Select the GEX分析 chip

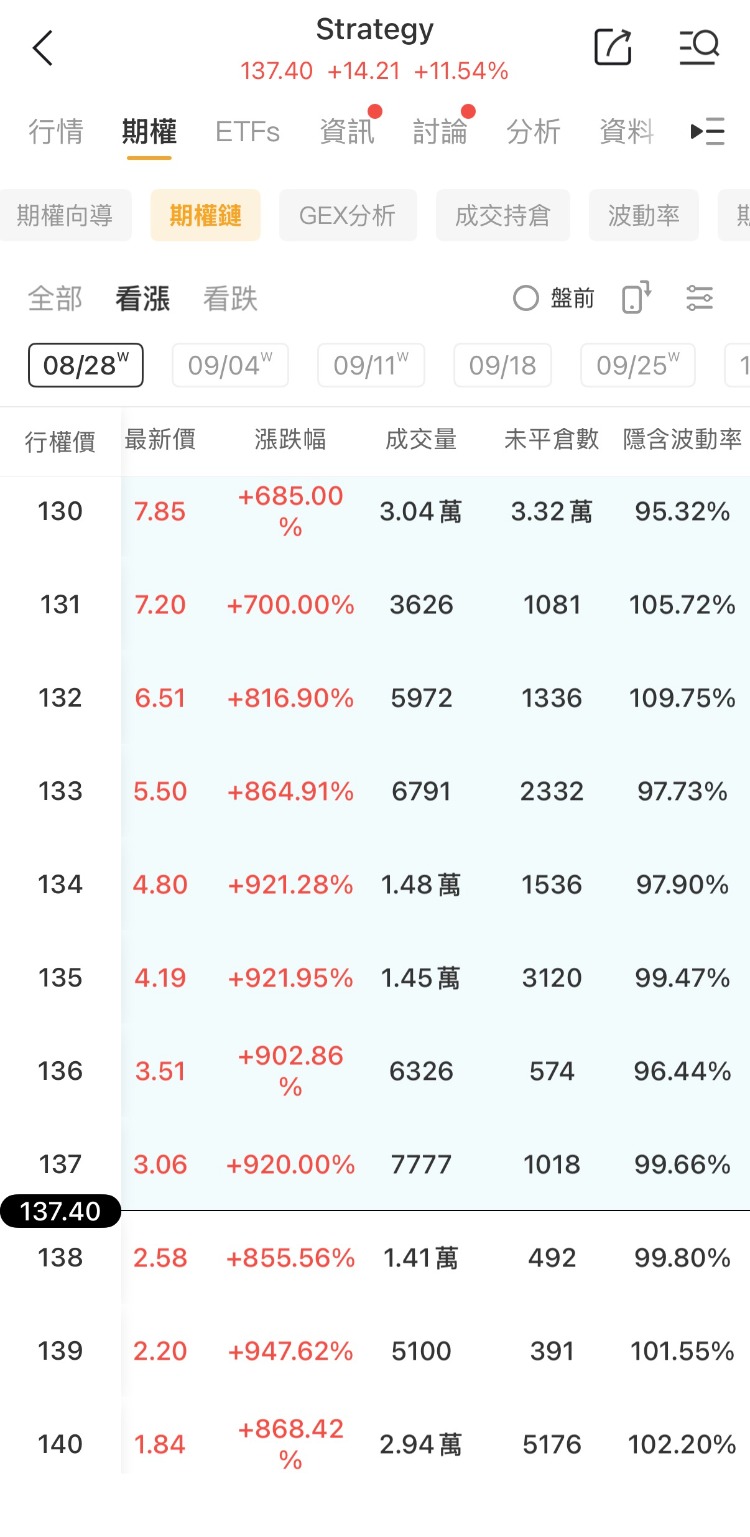tap(348, 215)
